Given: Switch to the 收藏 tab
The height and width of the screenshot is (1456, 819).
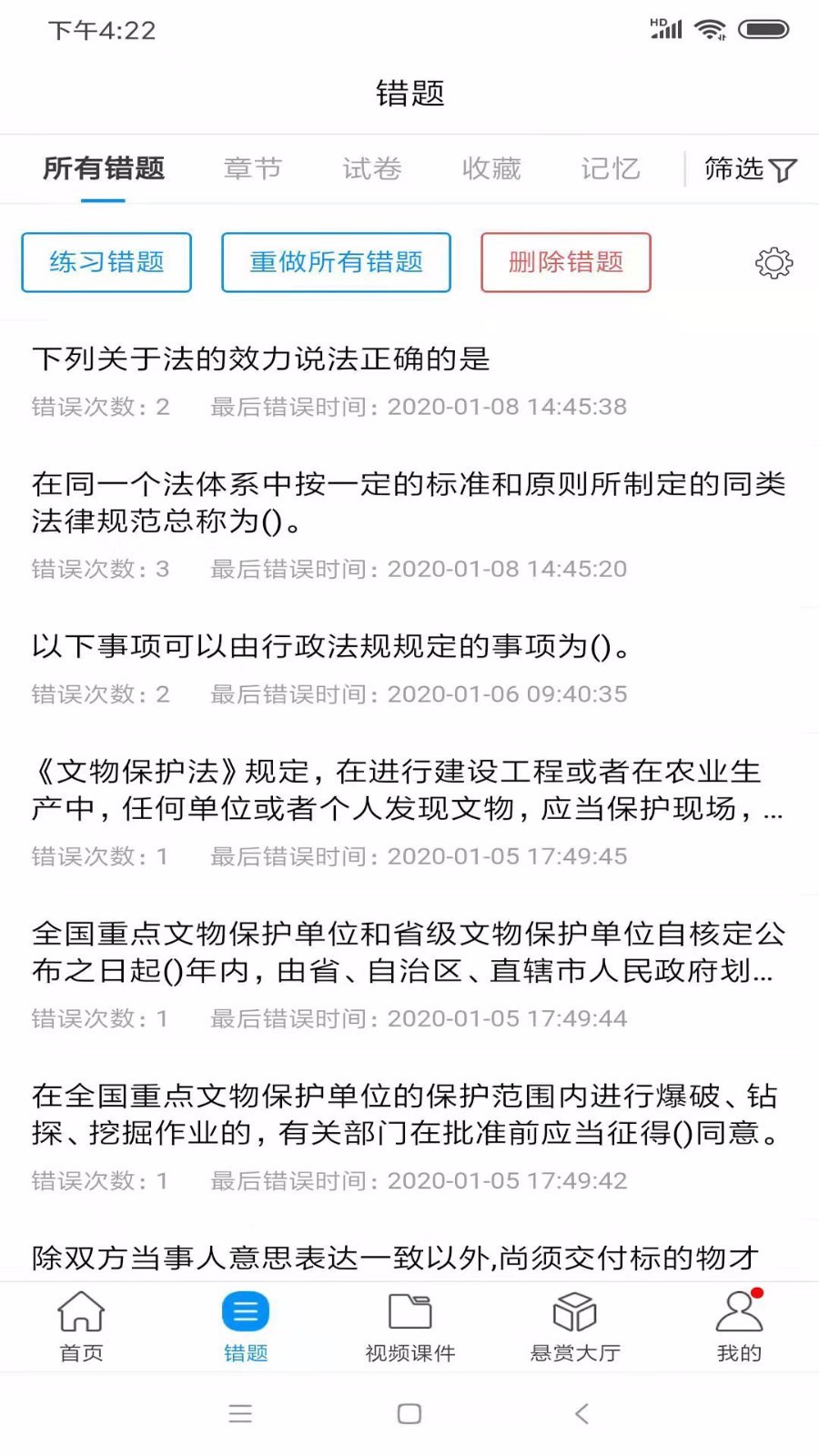Looking at the screenshot, I should click(492, 169).
